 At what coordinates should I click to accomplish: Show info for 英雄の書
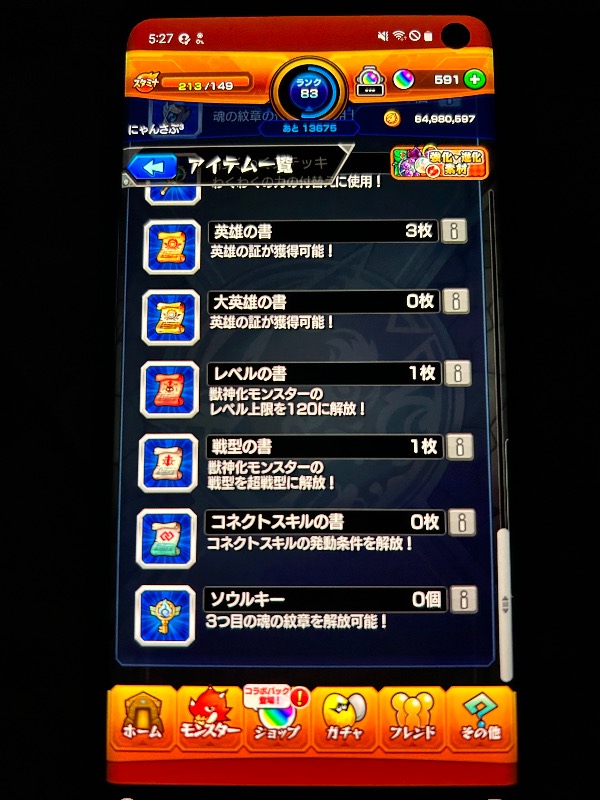pyautogui.click(x=456, y=231)
